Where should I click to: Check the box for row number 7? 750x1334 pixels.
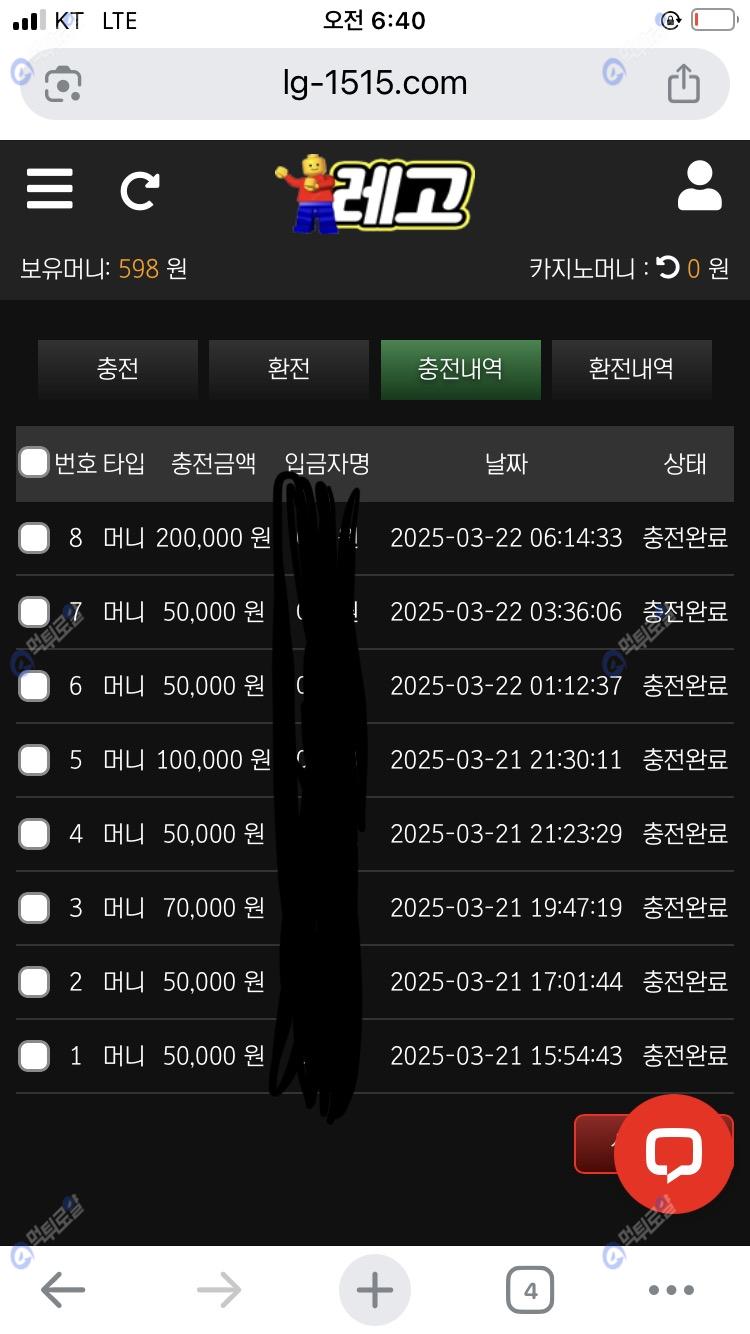click(34, 612)
